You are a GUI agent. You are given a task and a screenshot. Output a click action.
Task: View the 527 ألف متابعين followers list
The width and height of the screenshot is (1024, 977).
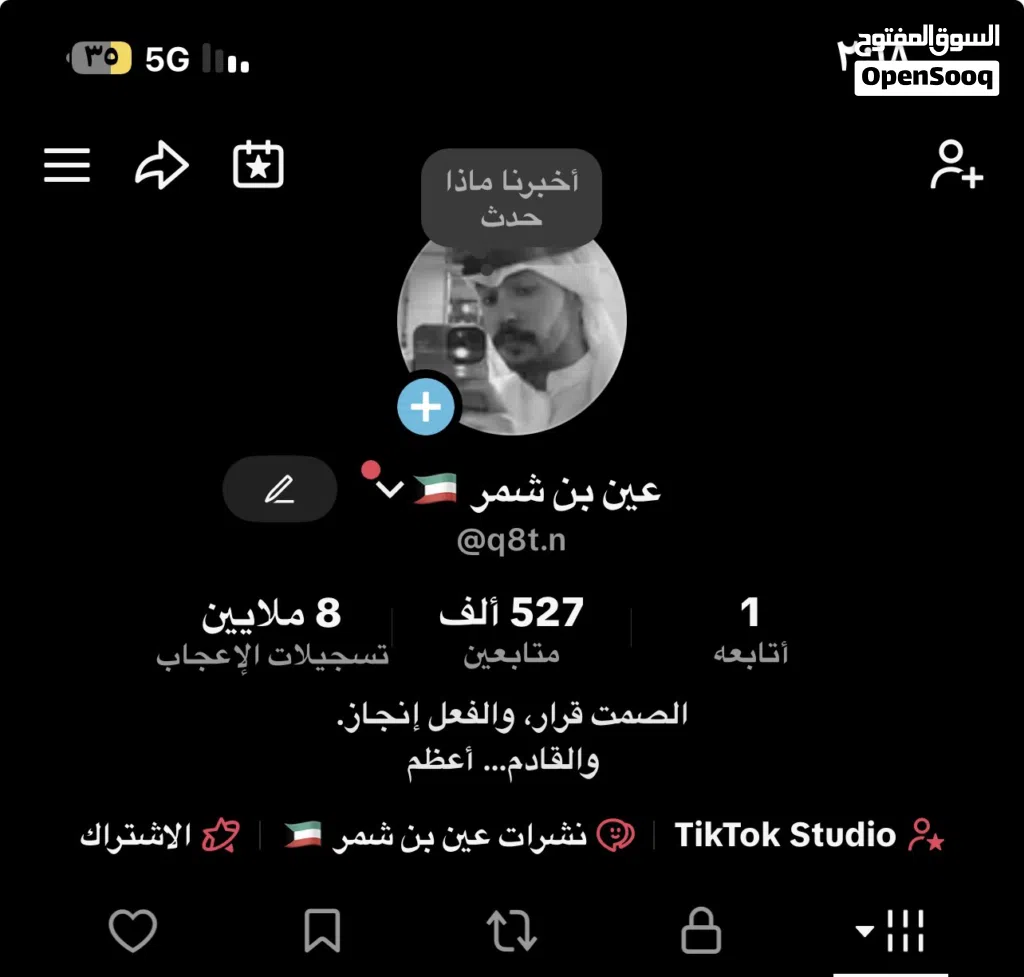(x=511, y=630)
